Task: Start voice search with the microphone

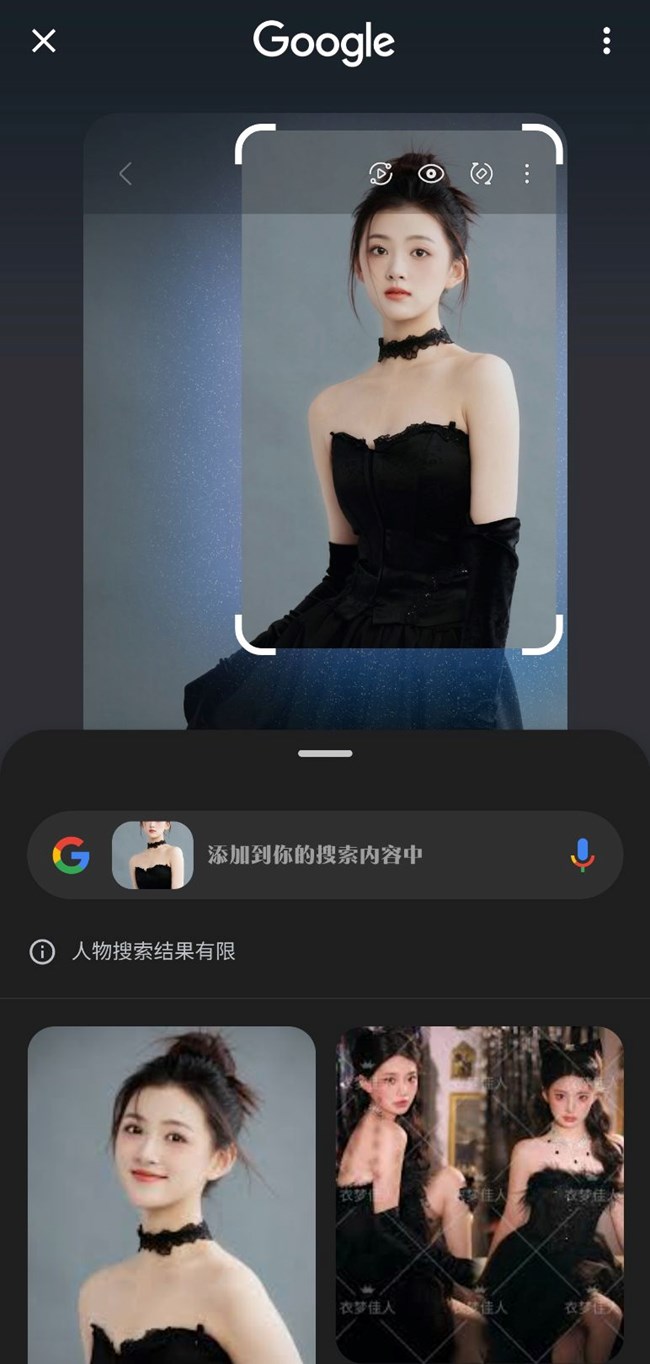Action: [582, 855]
